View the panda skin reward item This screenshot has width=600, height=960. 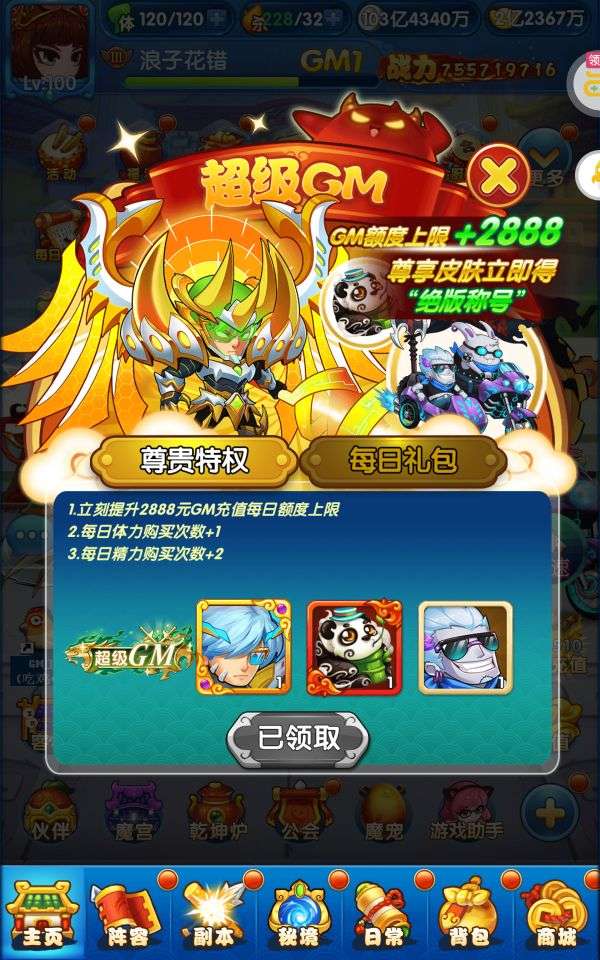[354, 647]
